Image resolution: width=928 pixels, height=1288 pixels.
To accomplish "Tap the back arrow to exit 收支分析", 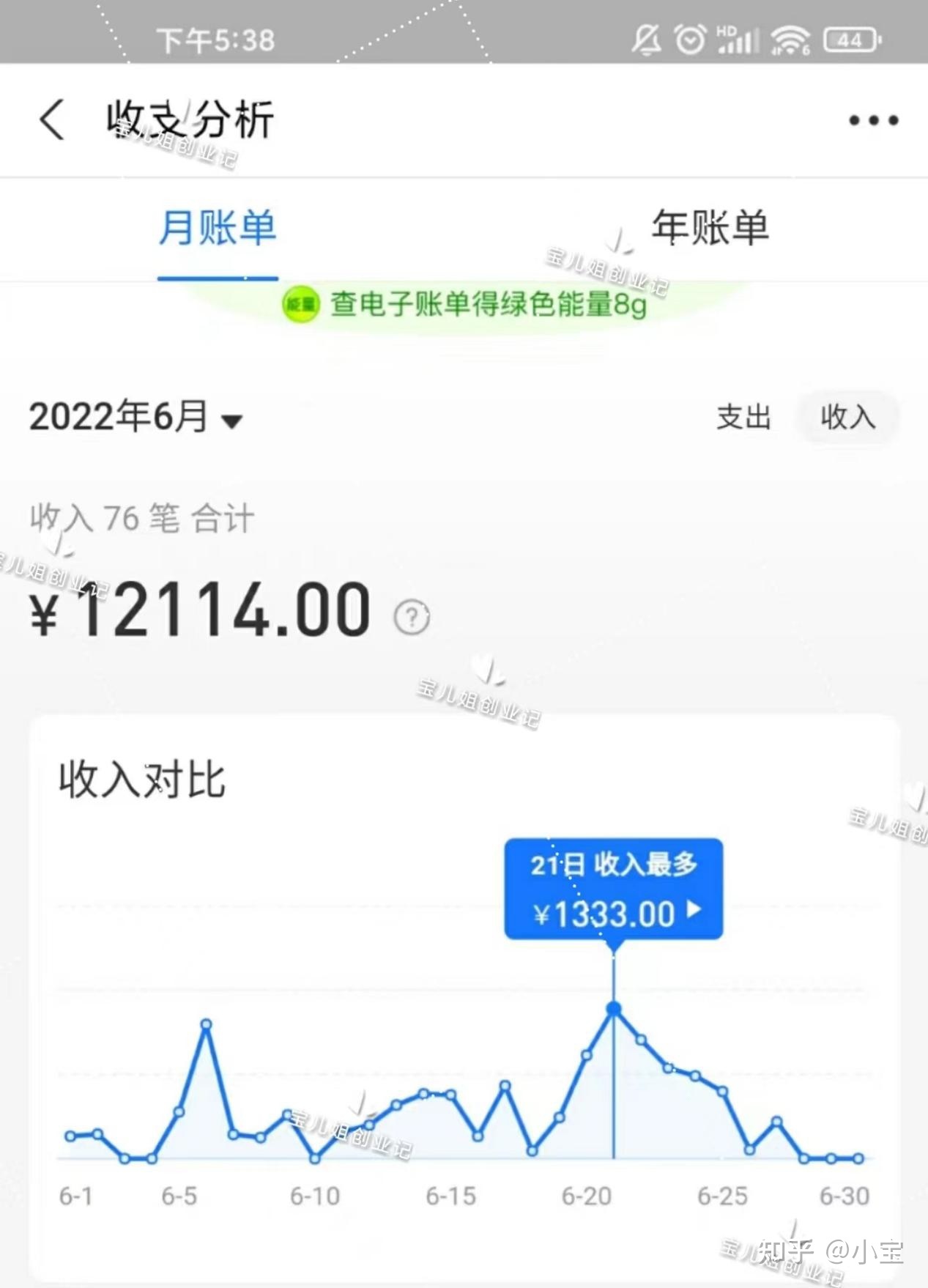I will 50,119.
